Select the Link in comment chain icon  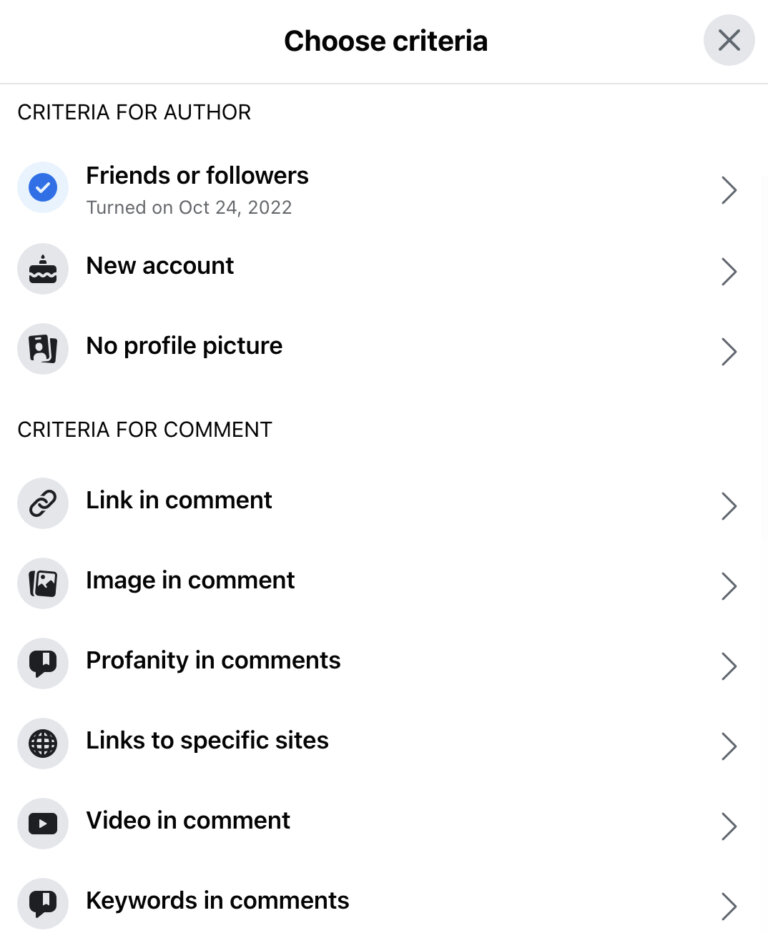tap(42, 503)
